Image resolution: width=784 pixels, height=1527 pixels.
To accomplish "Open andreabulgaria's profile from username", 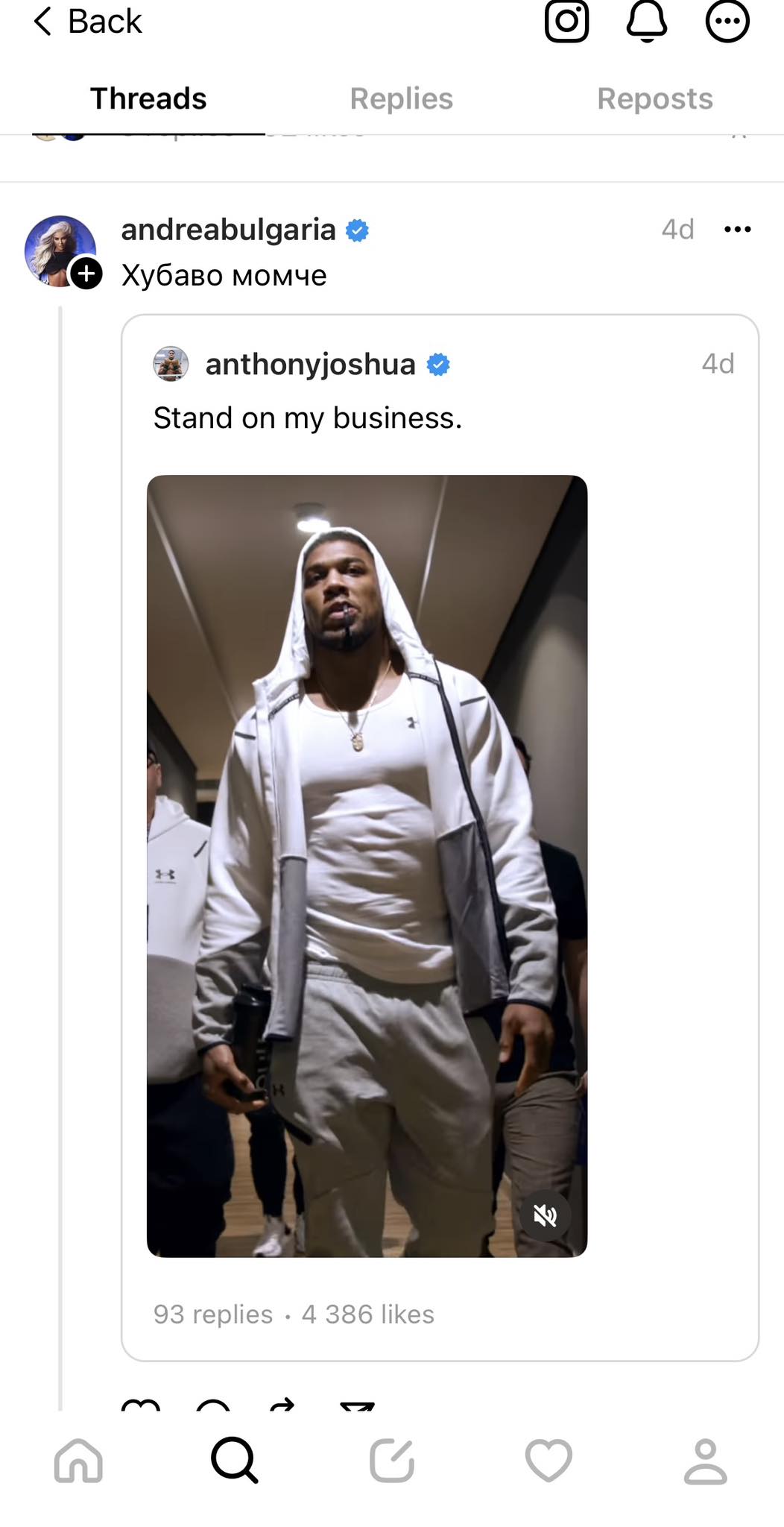I will click(x=228, y=230).
